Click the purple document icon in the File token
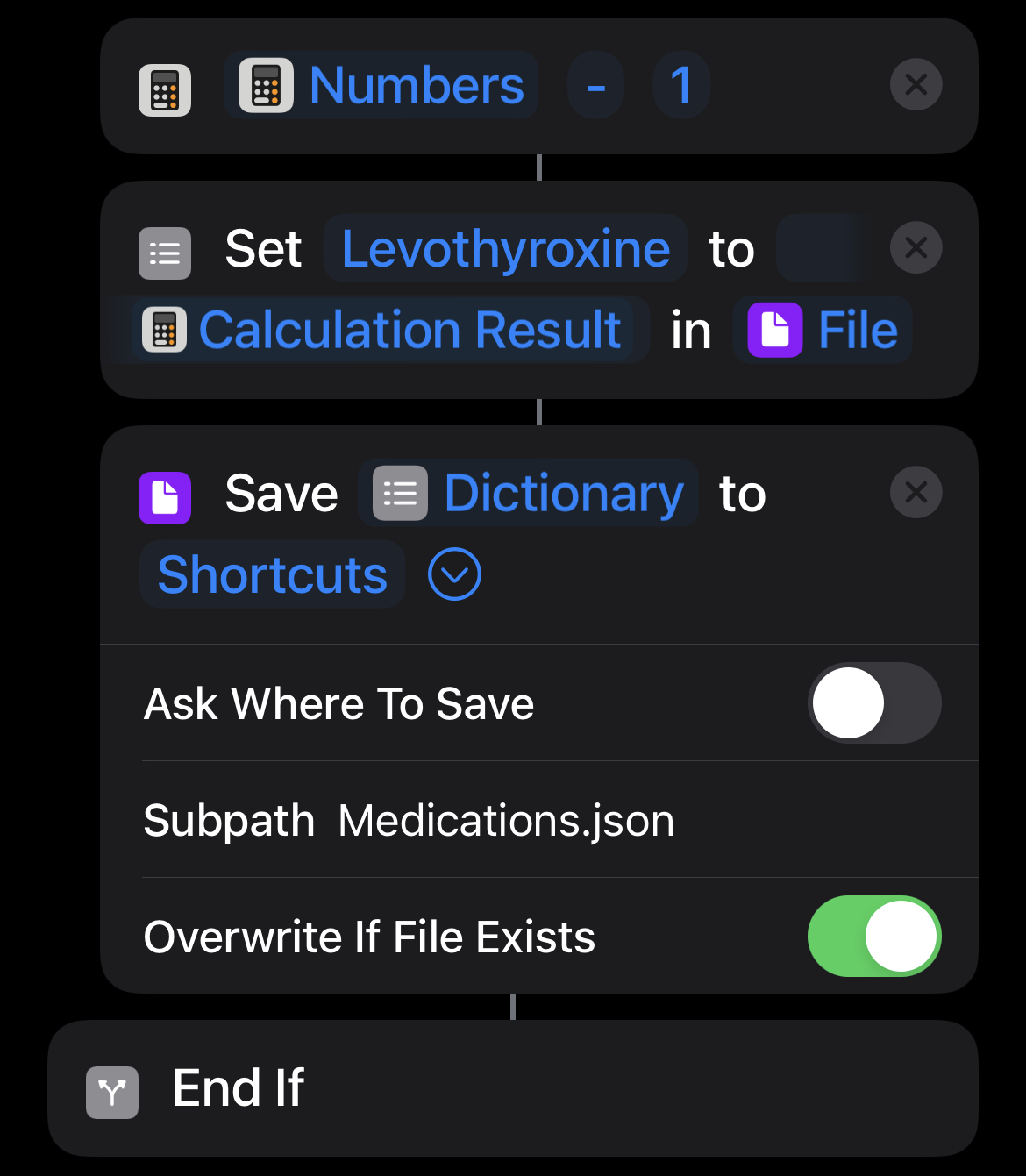The height and width of the screenshot is (1176, 1026). [775, 331]
